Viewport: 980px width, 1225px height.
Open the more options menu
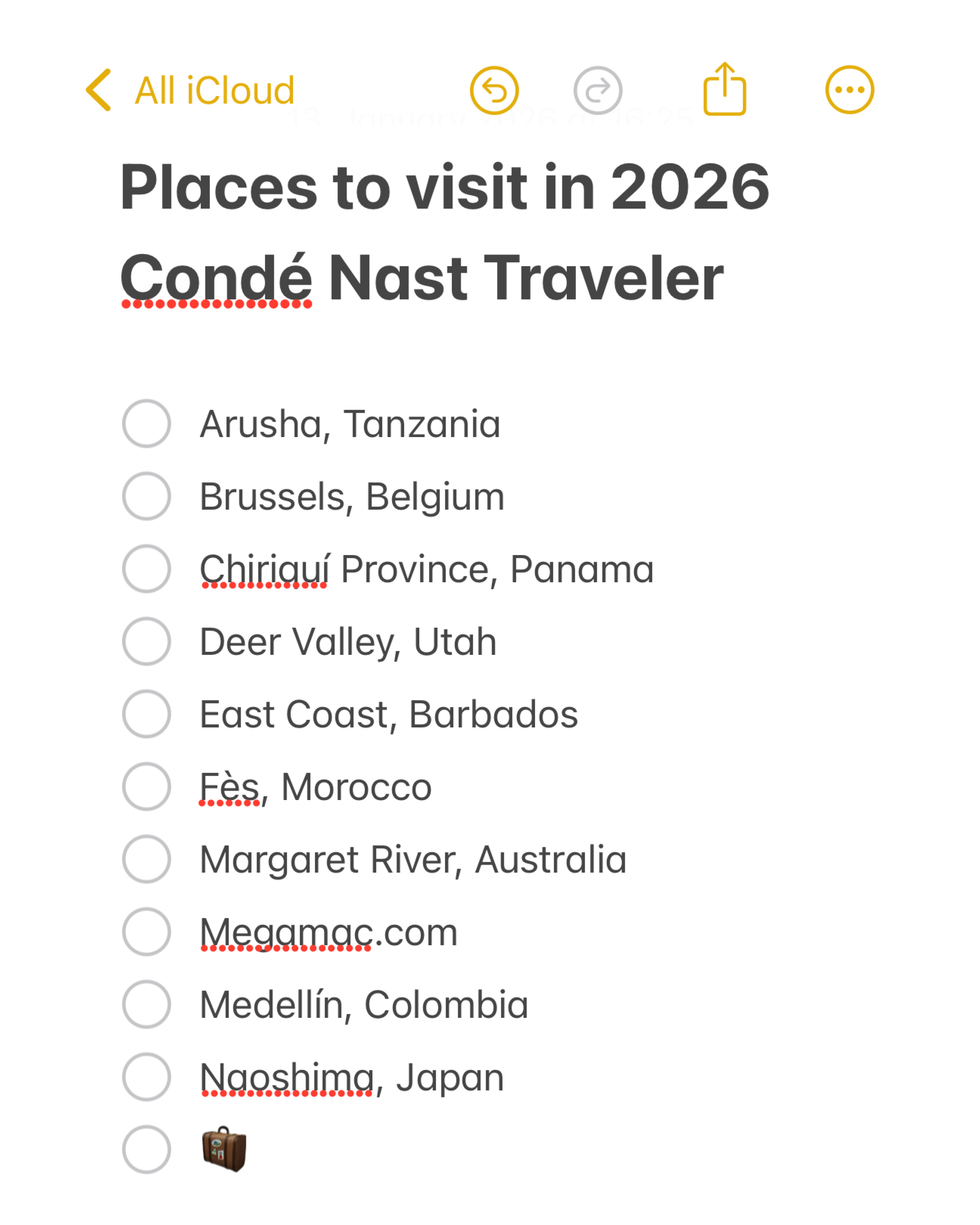coord(849,90)
